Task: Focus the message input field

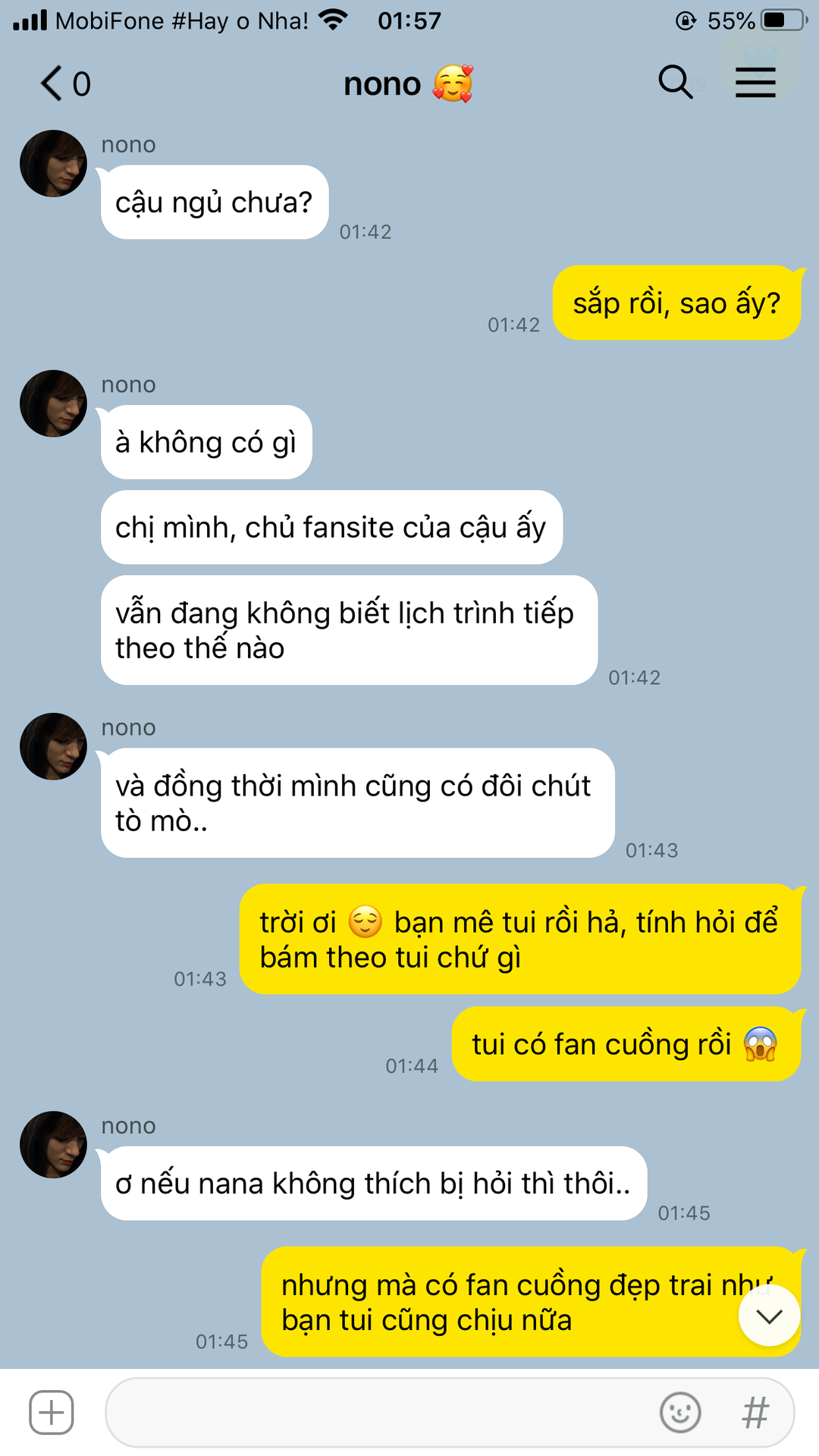Action: 379,1413
